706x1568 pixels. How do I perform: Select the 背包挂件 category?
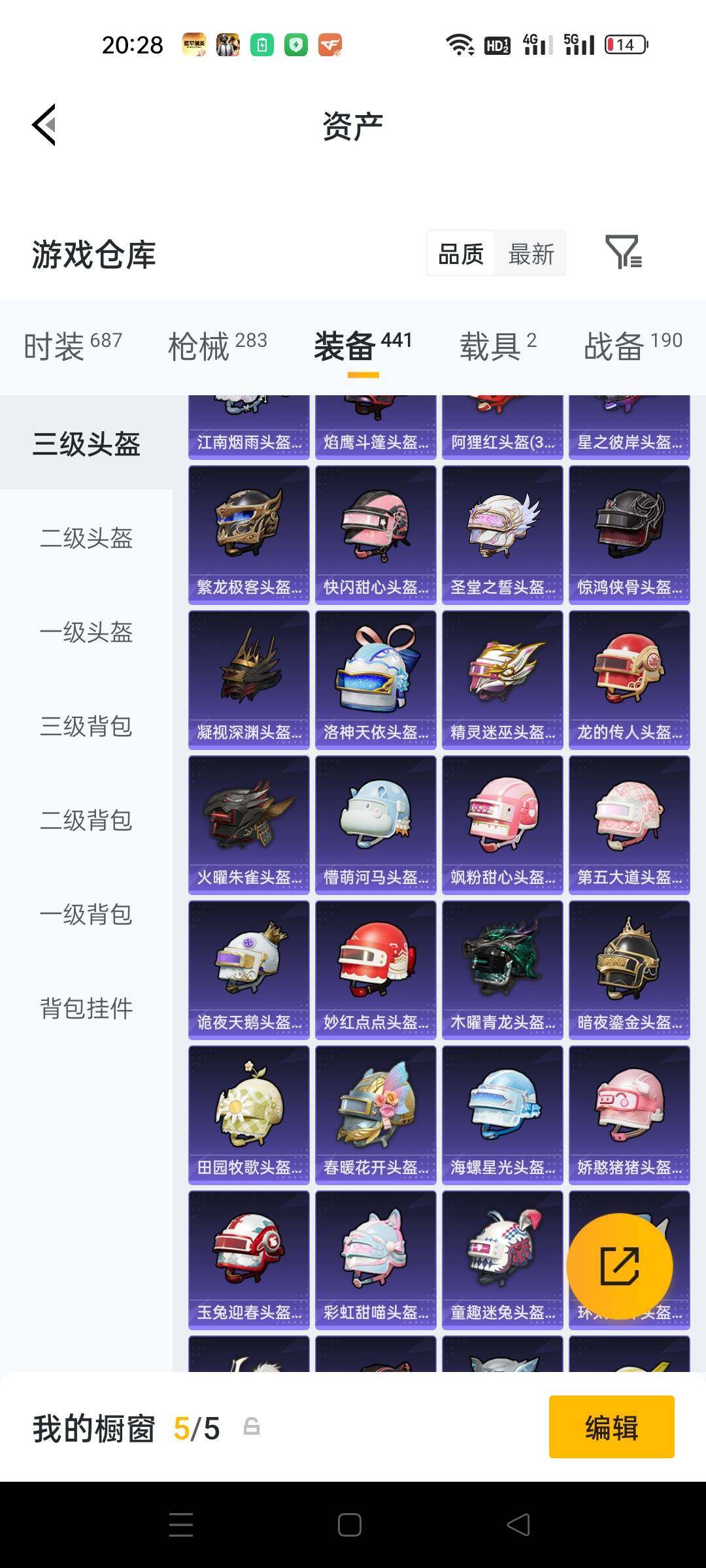pos(87,1008)
